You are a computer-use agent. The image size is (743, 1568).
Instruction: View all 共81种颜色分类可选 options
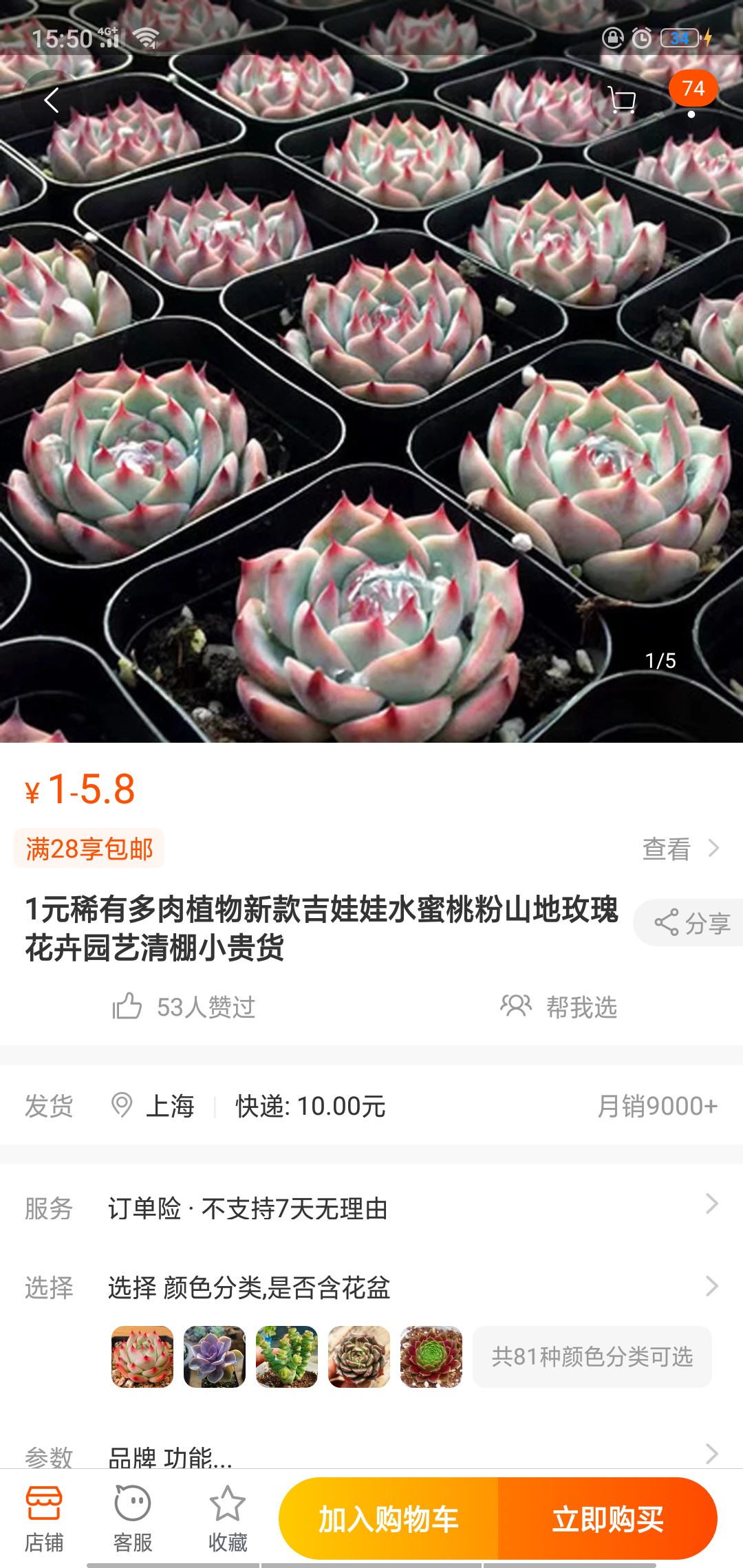[592, 1356]
